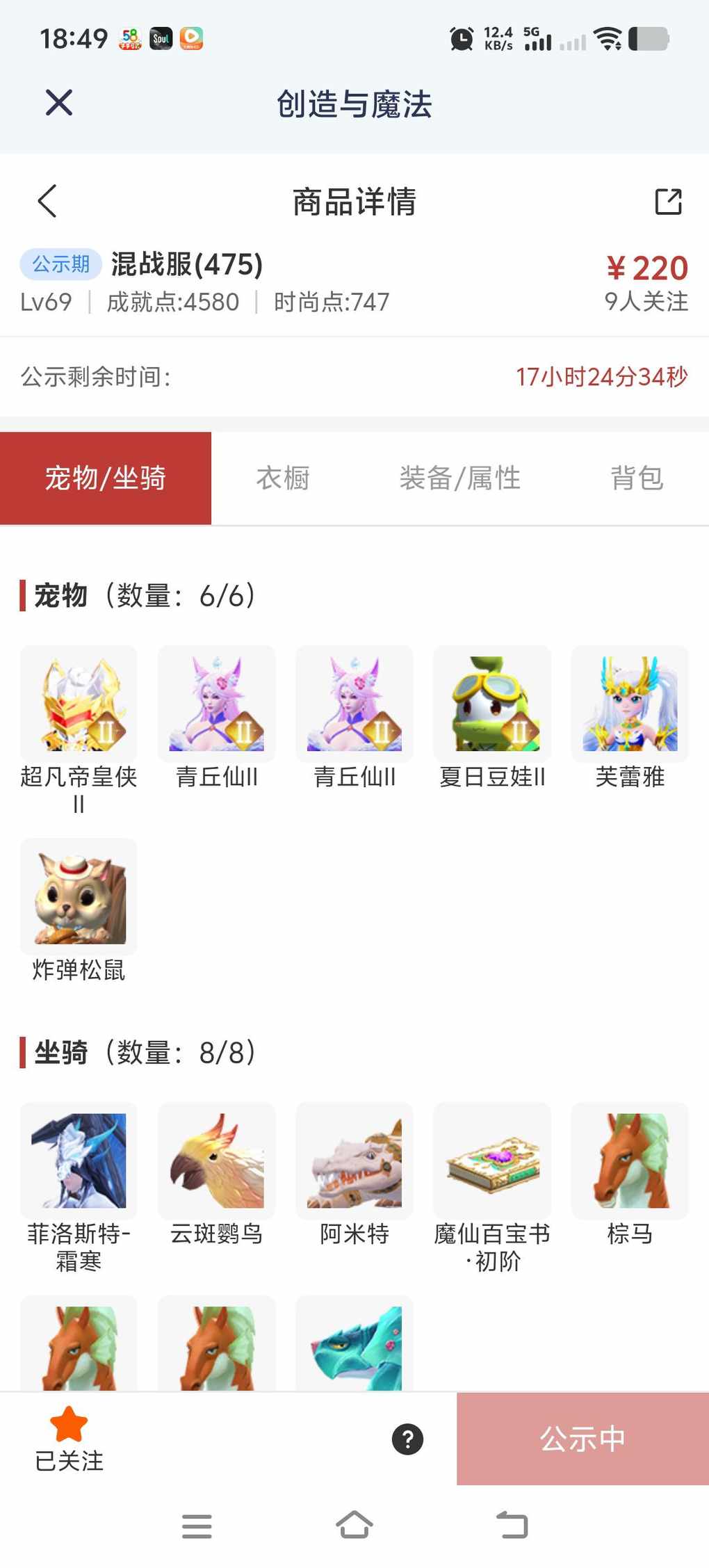
Task: View the 云斑鹦鸟 mount
Action: [216, 1161]
